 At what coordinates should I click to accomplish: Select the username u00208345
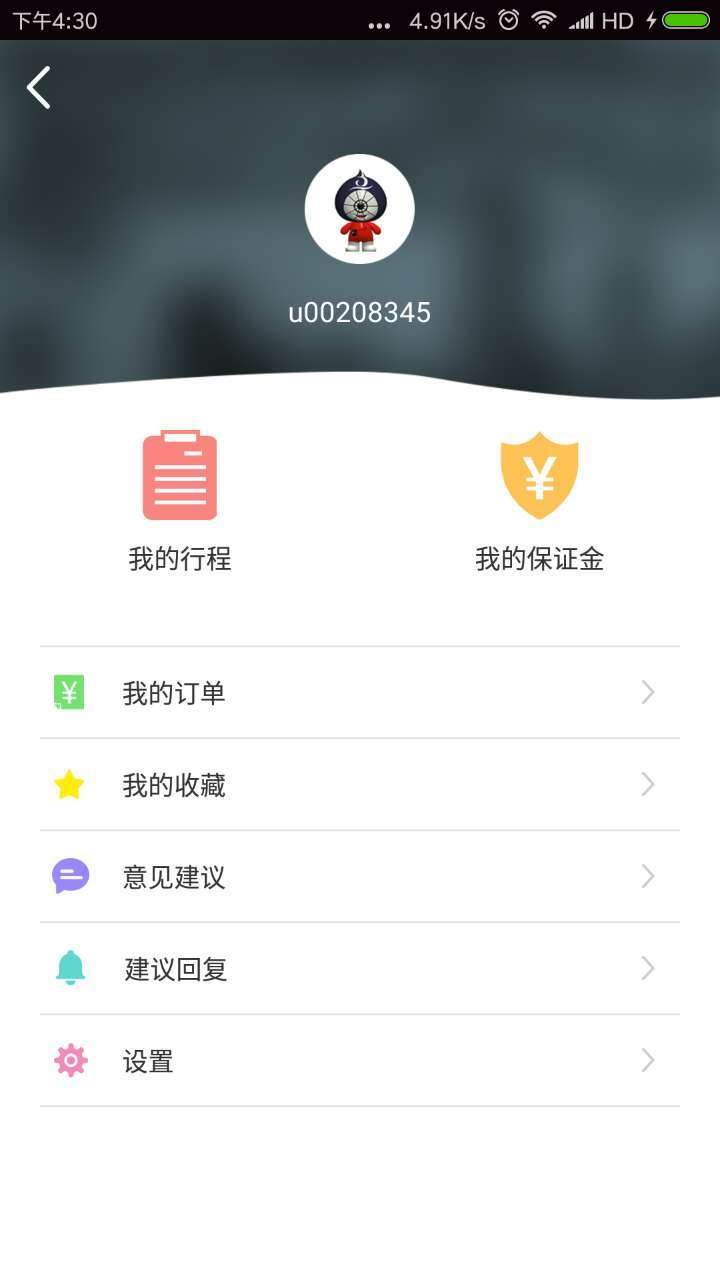[360, 312]
